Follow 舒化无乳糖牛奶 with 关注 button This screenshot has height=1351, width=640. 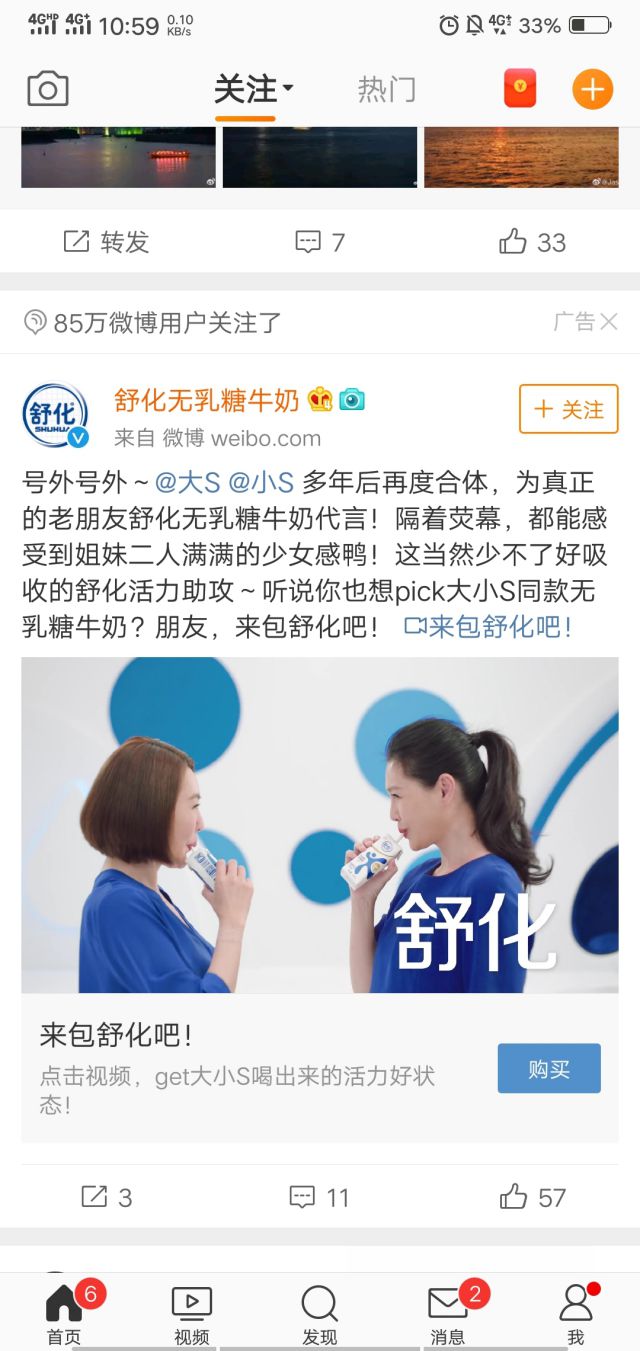coord(568,409)
